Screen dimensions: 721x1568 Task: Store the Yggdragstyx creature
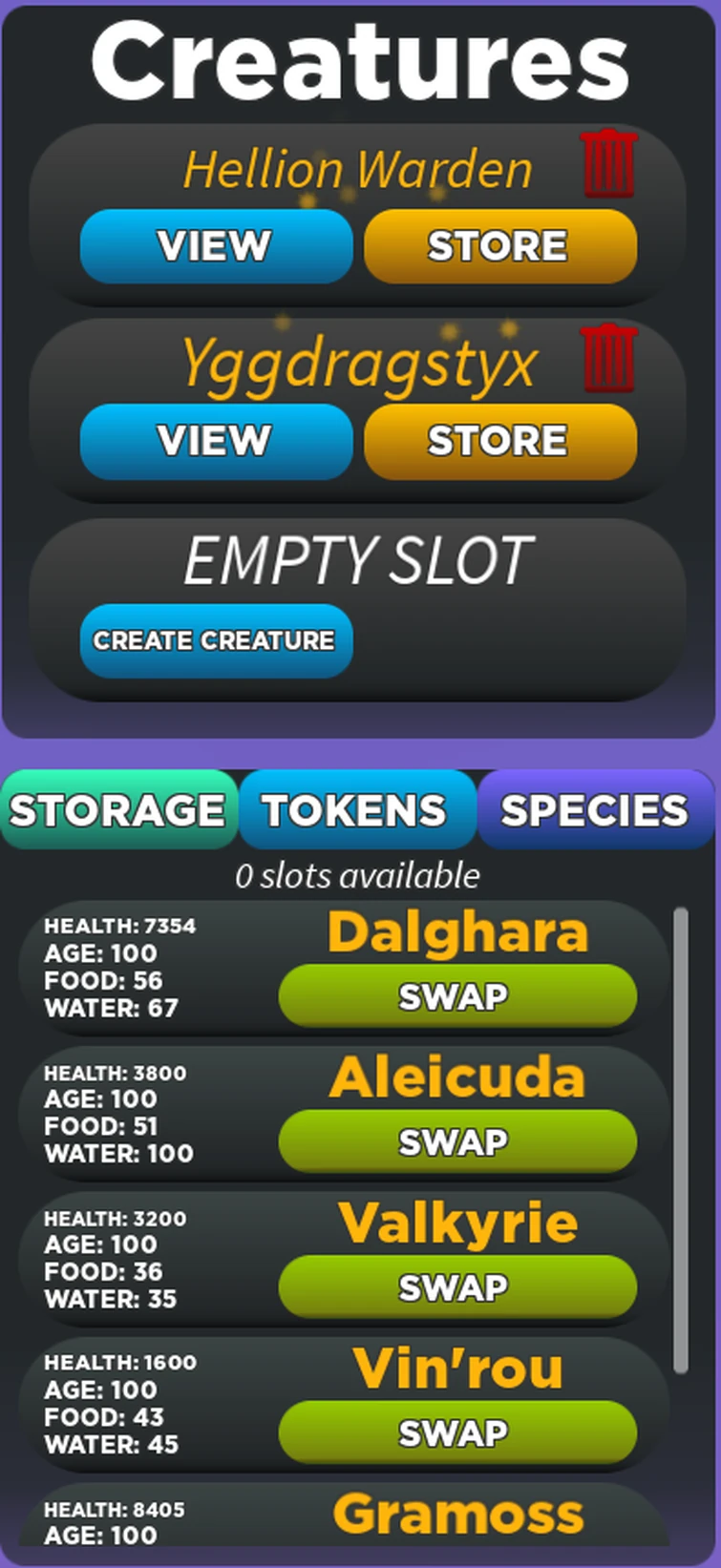(x=499, y=441)
